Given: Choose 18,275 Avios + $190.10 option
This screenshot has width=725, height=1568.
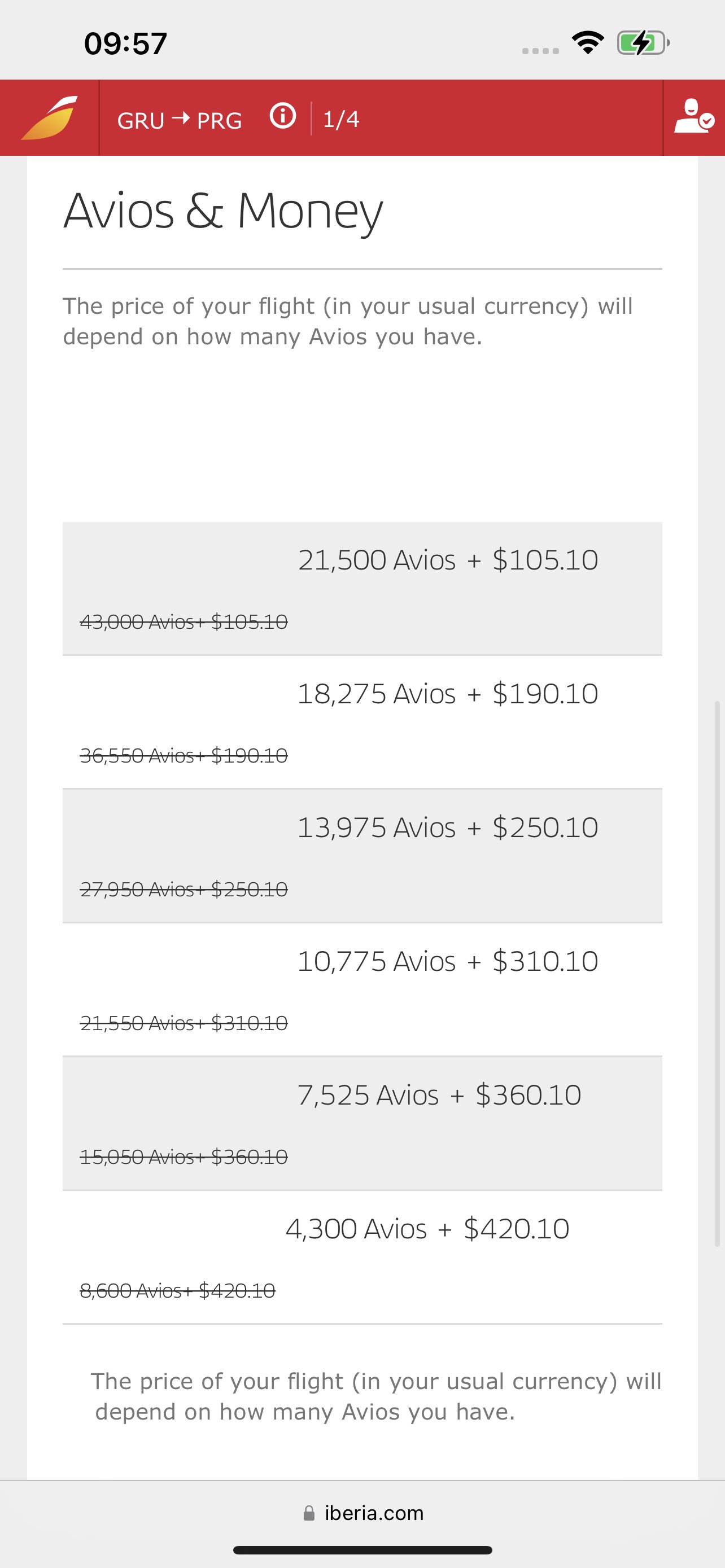Looking at the screenshot, I should (x=362, y=722).
